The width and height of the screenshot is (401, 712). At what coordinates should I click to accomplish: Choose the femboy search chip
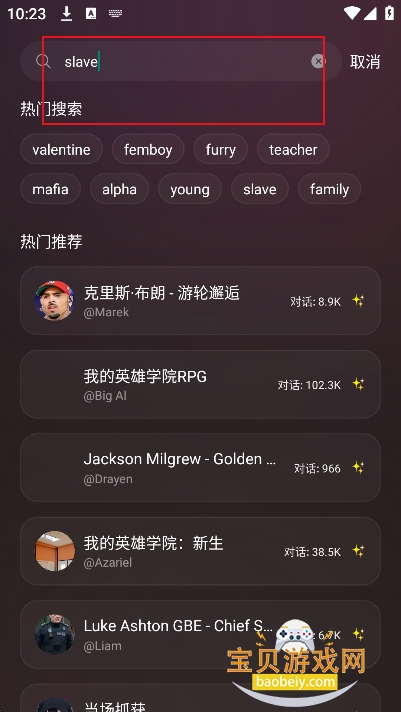tap(148, 149)
